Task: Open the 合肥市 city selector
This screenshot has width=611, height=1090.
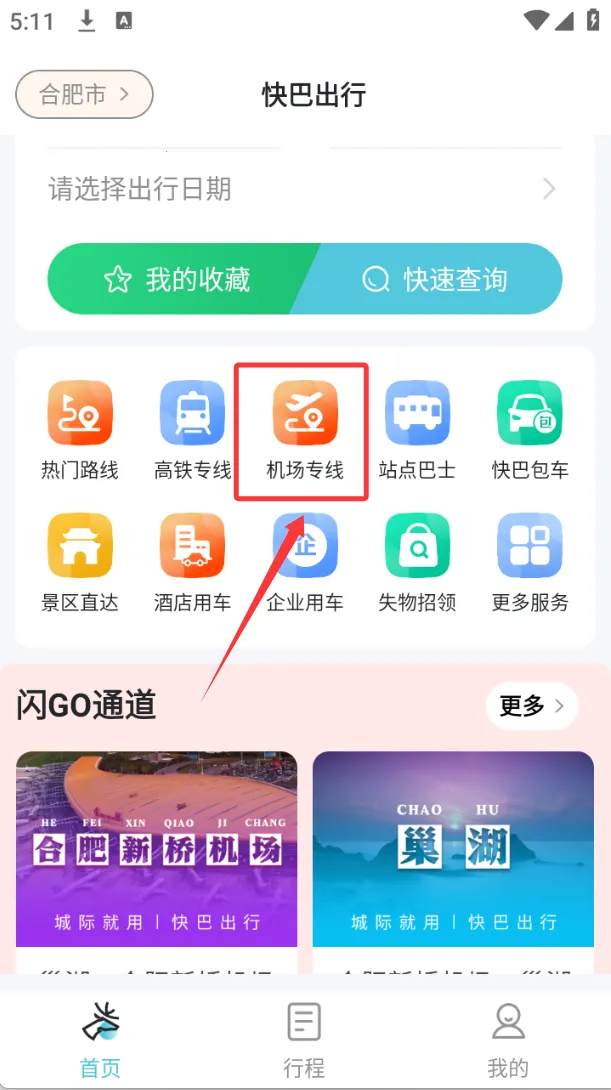Action: coord(84,95)
